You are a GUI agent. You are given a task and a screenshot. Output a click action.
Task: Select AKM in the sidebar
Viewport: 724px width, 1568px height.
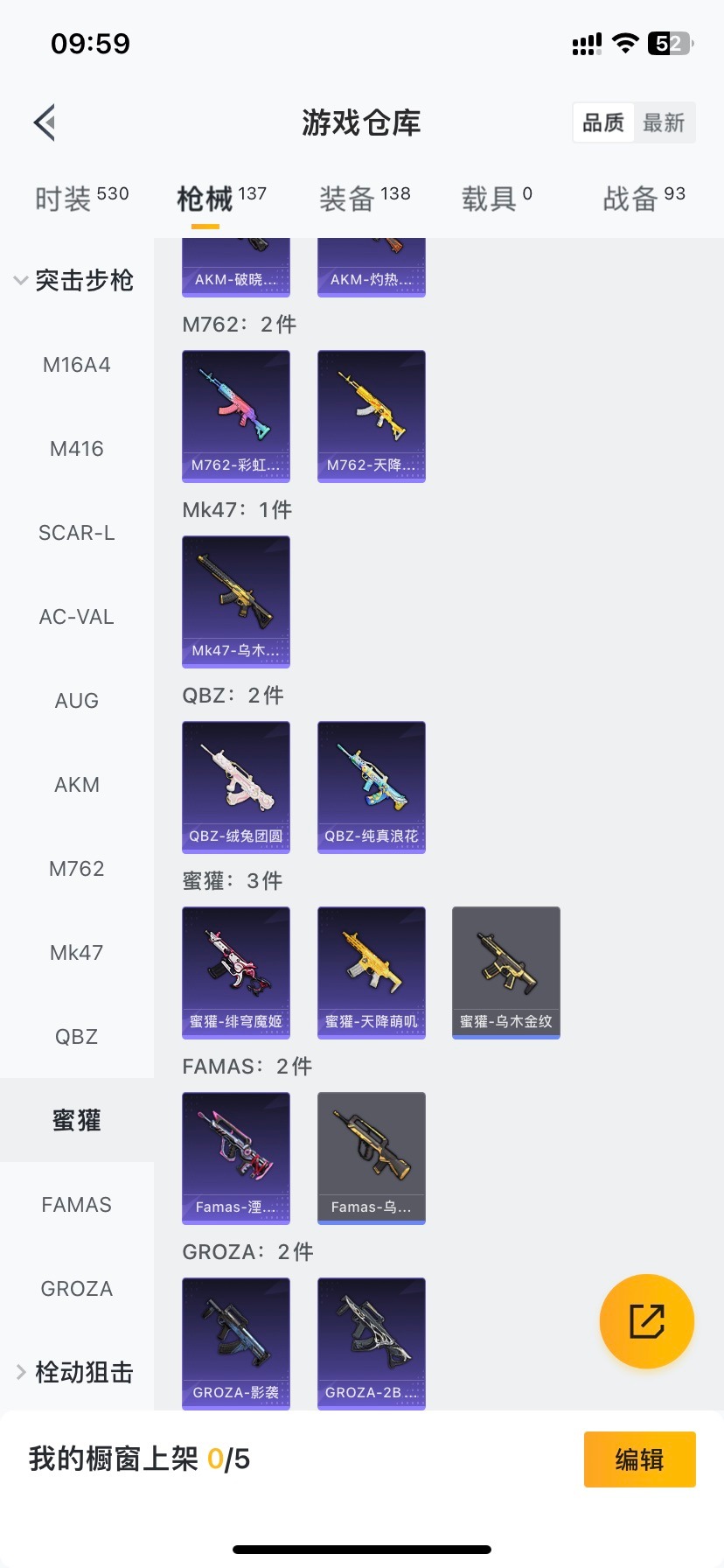click(x=77, y=785)
